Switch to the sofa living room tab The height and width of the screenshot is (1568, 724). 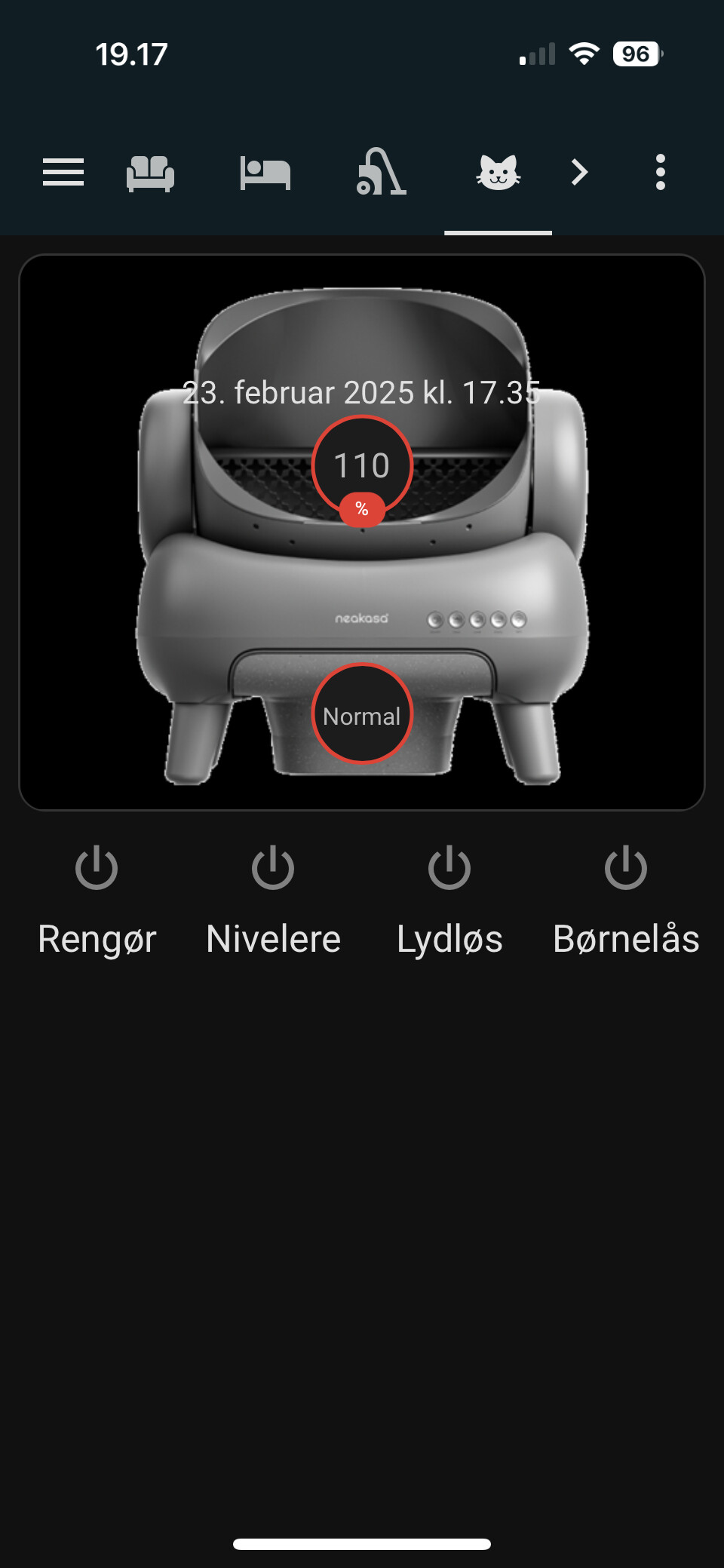150,173
